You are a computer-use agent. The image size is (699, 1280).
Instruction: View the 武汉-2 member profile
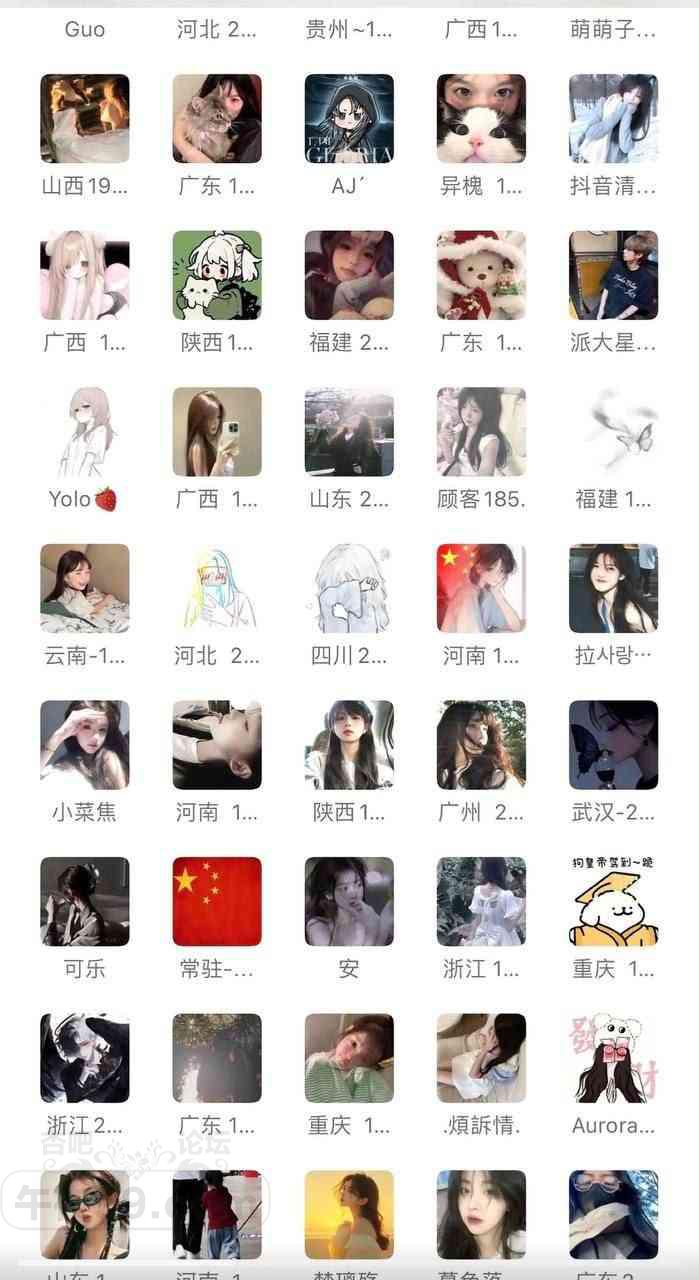[613, 745]
